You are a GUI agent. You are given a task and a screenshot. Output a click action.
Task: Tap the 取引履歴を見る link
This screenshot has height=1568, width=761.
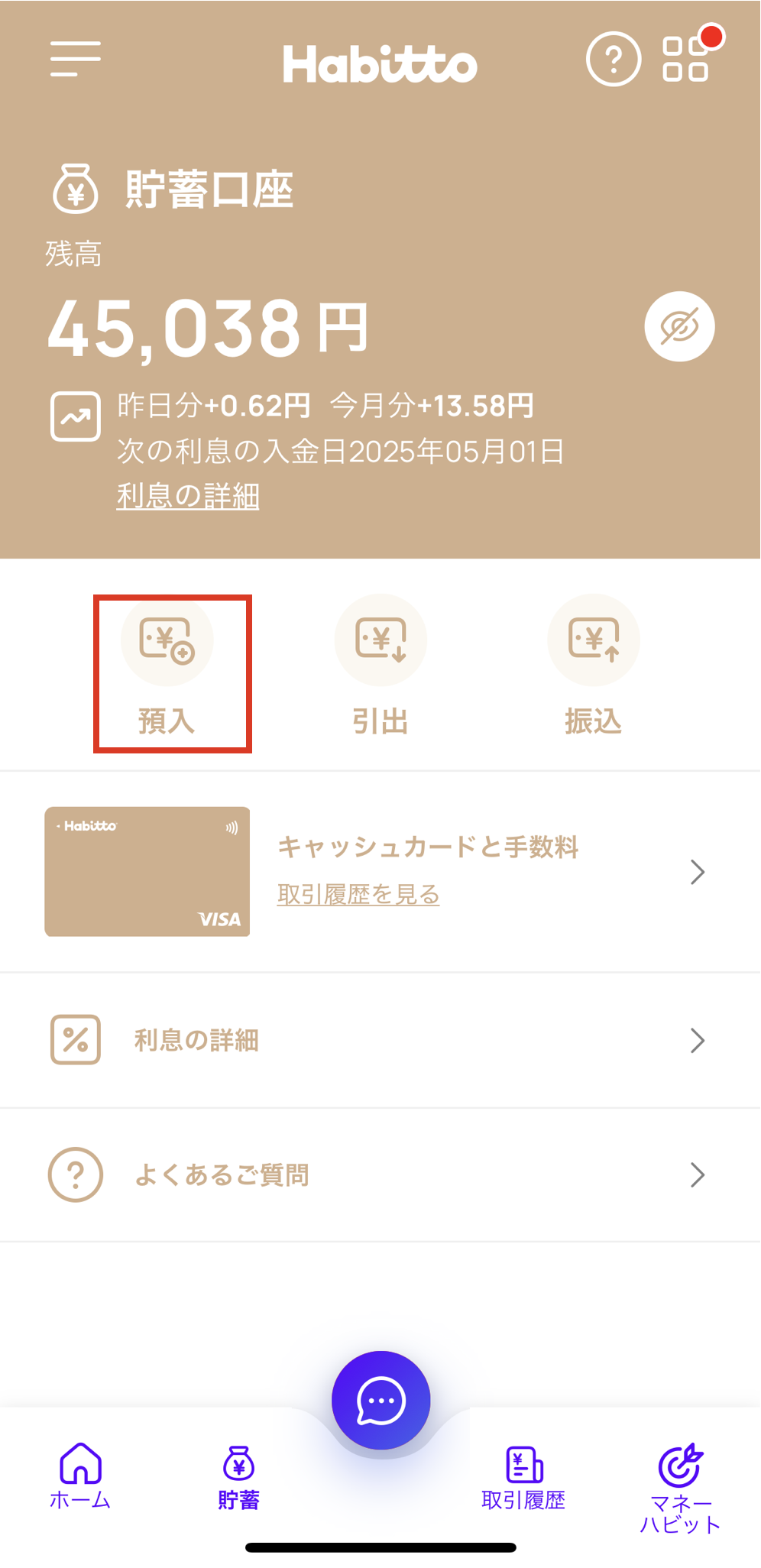coord(358,894)
